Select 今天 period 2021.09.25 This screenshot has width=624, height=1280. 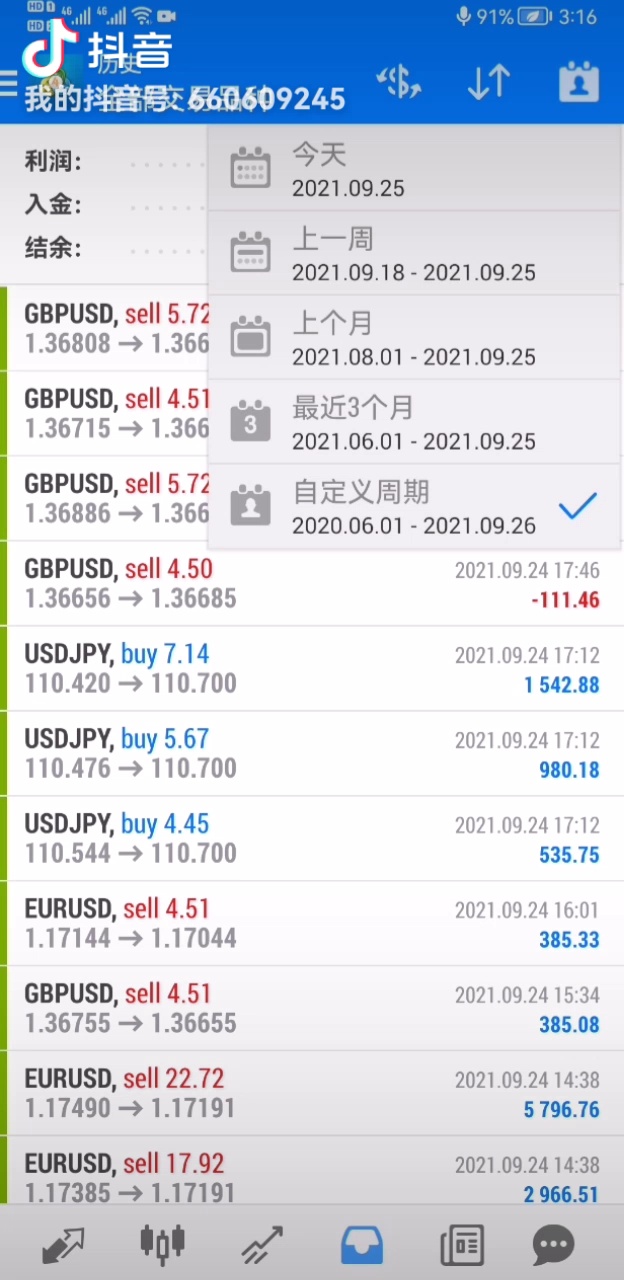click(413, 169)
